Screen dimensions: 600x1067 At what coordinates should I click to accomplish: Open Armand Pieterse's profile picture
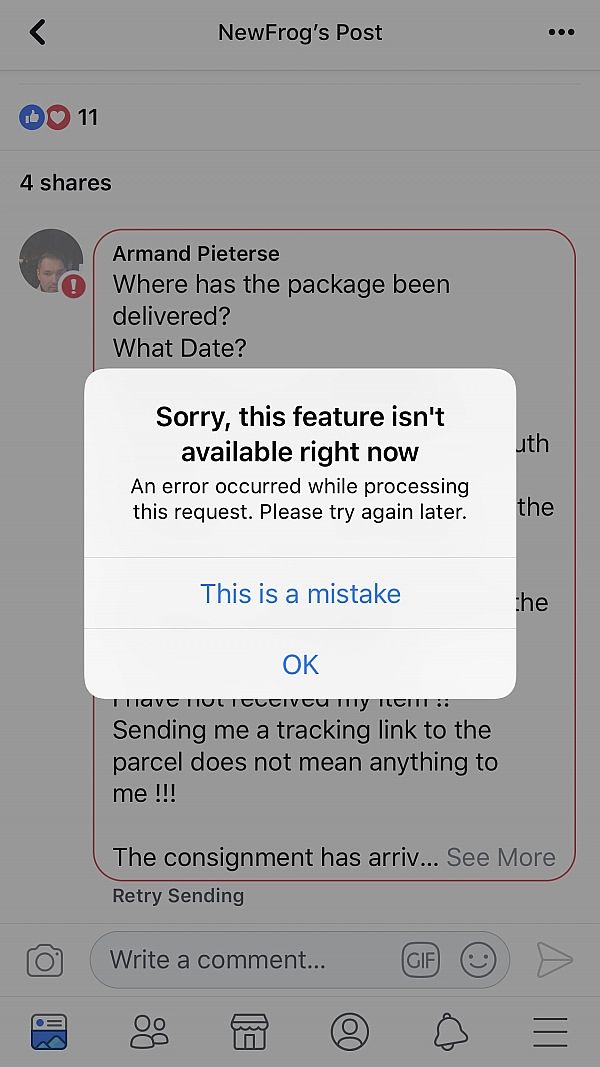click(51, 261)
